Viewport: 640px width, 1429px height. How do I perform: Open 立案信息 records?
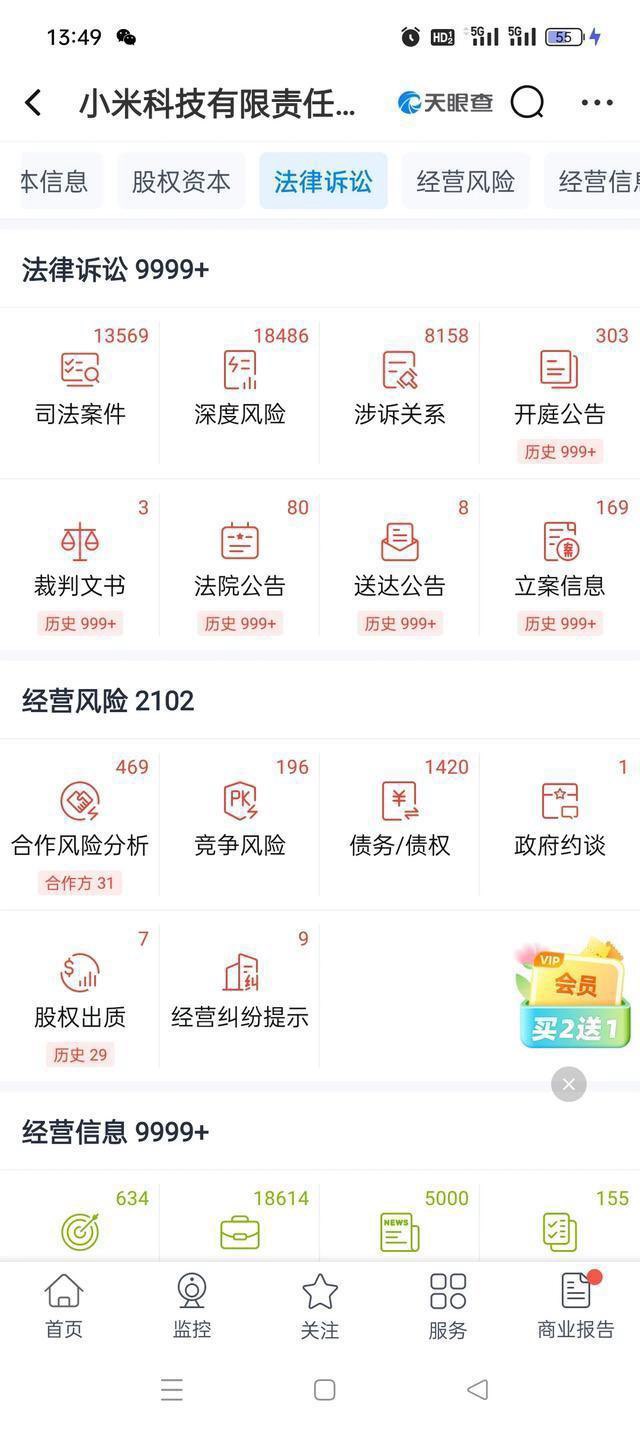560,562
